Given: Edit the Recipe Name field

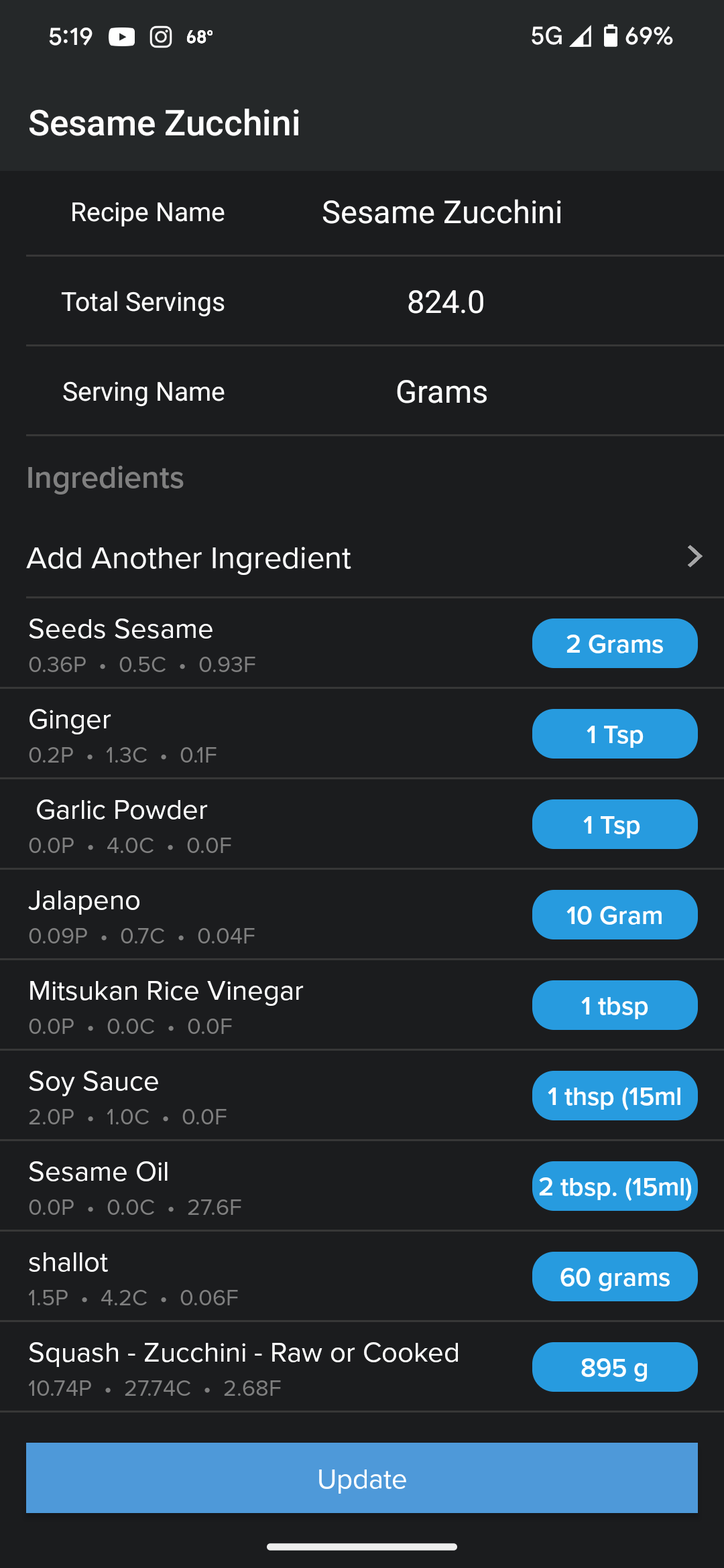Looking at the screenshot, I should click(x=442, y=212).
